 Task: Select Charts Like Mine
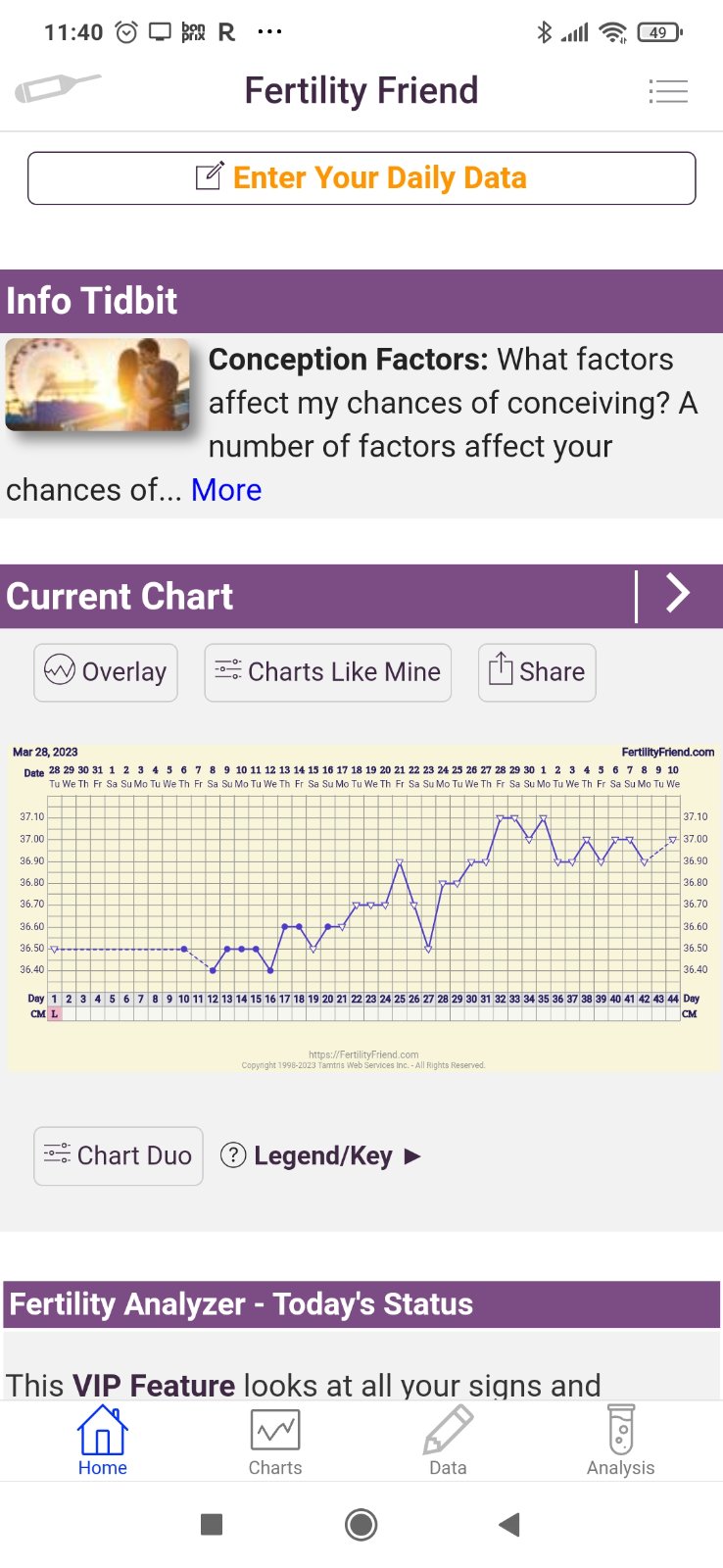[327, 672]
